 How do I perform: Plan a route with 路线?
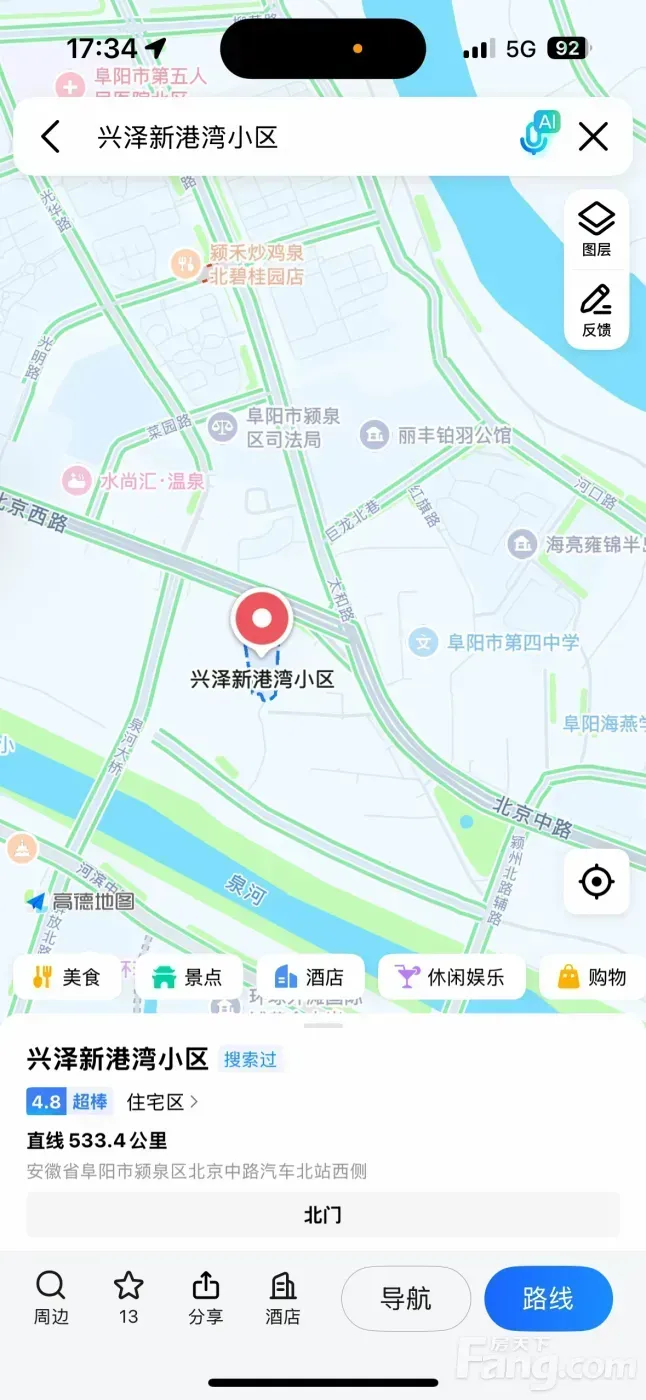click(548, 1299)
